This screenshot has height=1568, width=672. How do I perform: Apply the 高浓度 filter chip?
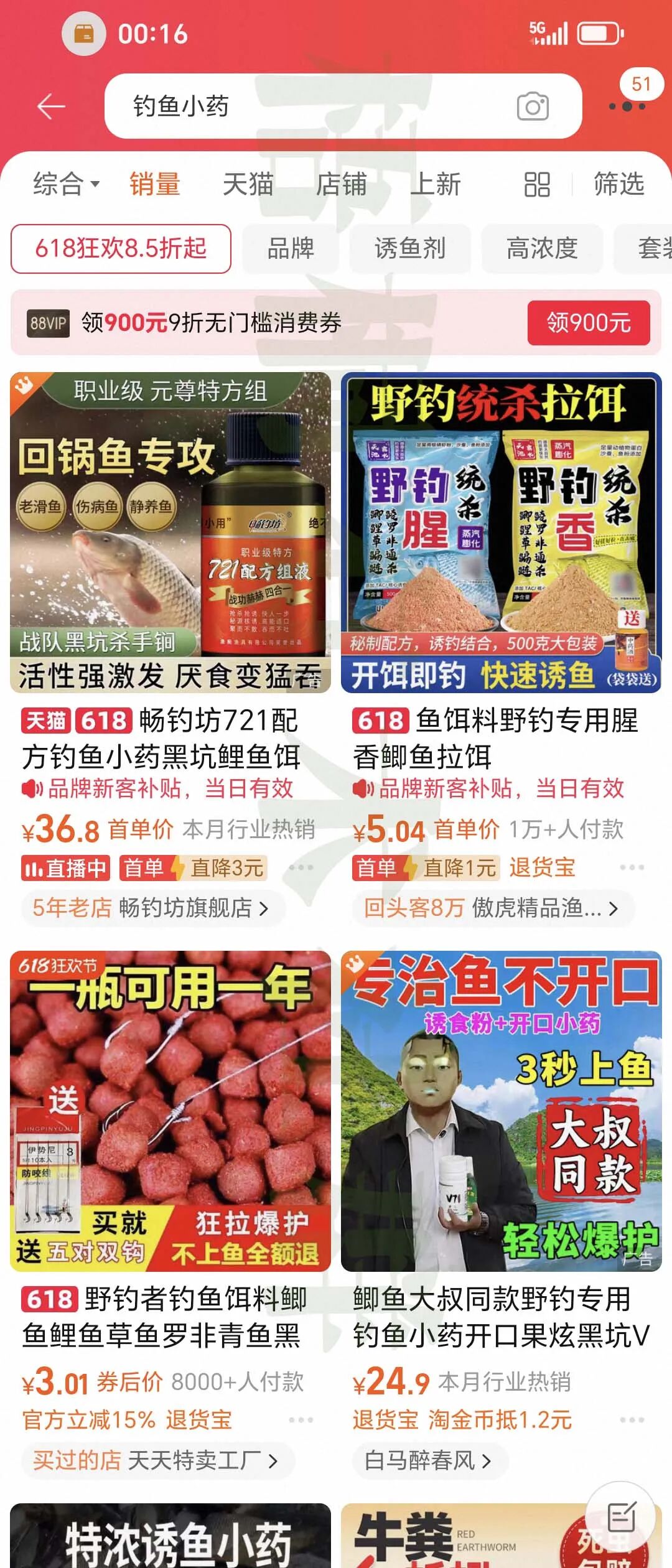(542, 249)
